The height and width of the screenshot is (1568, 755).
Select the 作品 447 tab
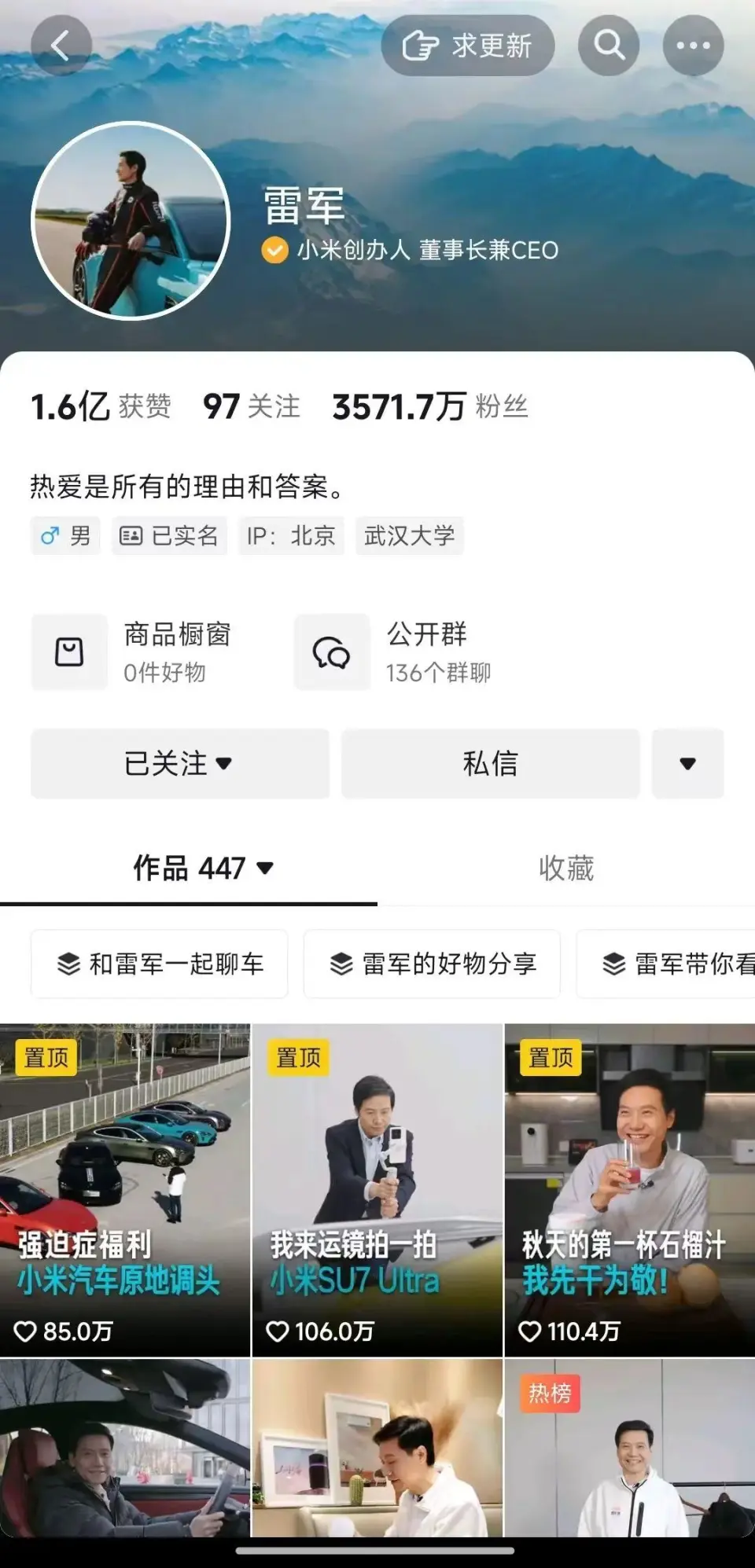(x=203, y=868)
